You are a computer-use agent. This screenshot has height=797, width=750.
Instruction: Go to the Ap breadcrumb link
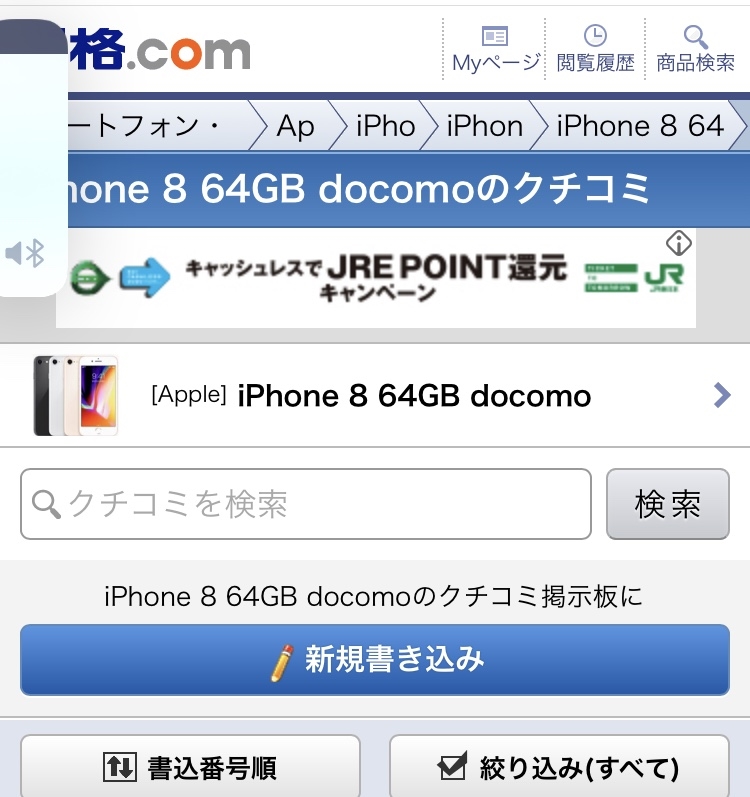click(295, 127)
